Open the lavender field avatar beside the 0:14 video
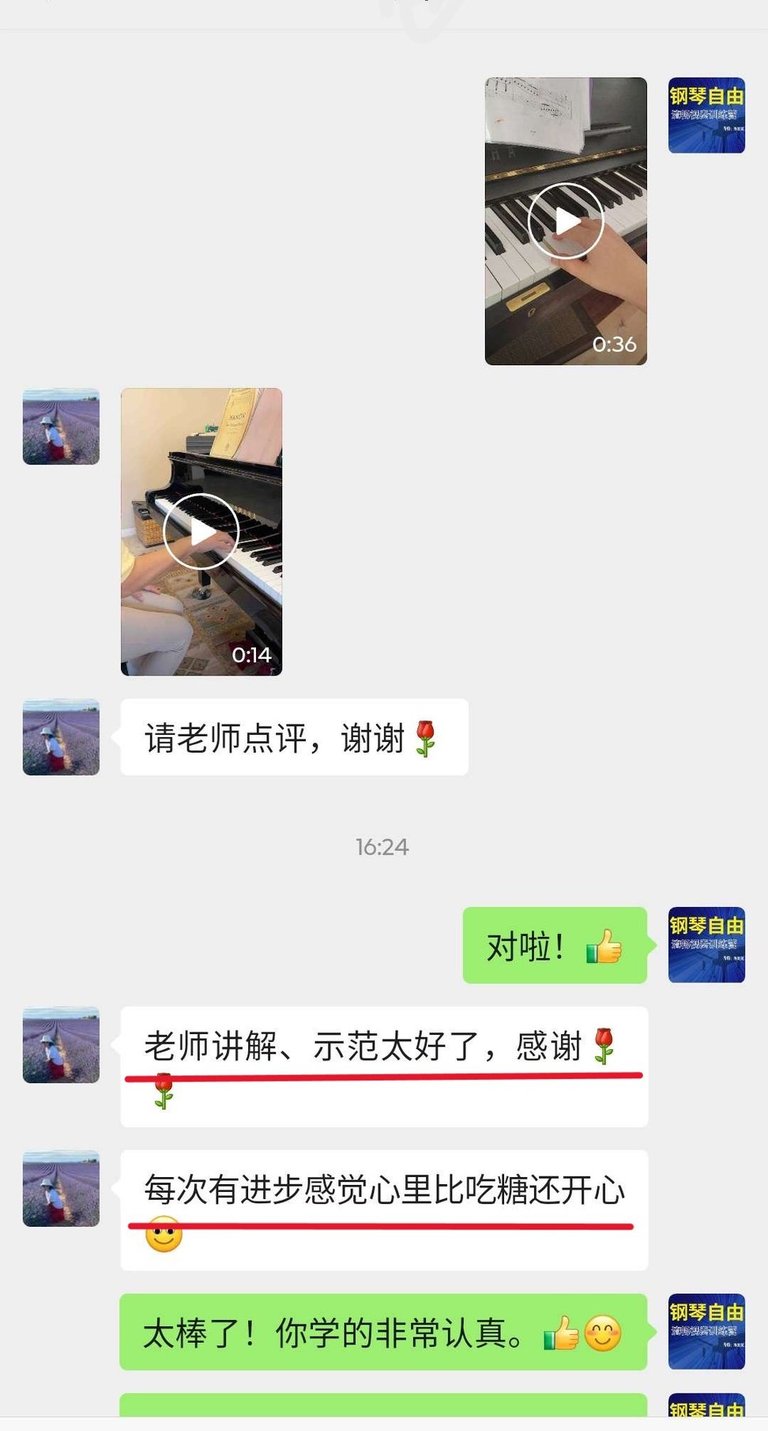The height and width of the screenshot is (1431, 768). coord(61,427)
